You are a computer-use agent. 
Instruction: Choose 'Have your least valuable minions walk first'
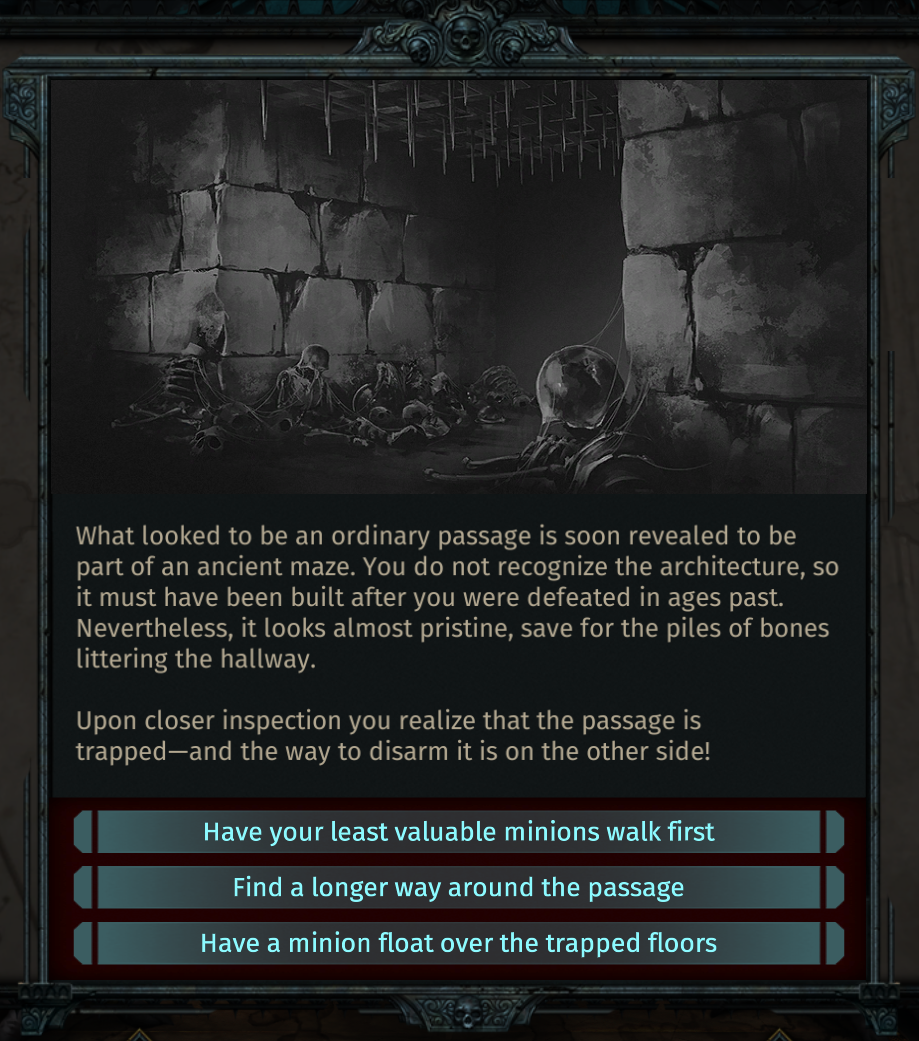[x=459, y=832]
